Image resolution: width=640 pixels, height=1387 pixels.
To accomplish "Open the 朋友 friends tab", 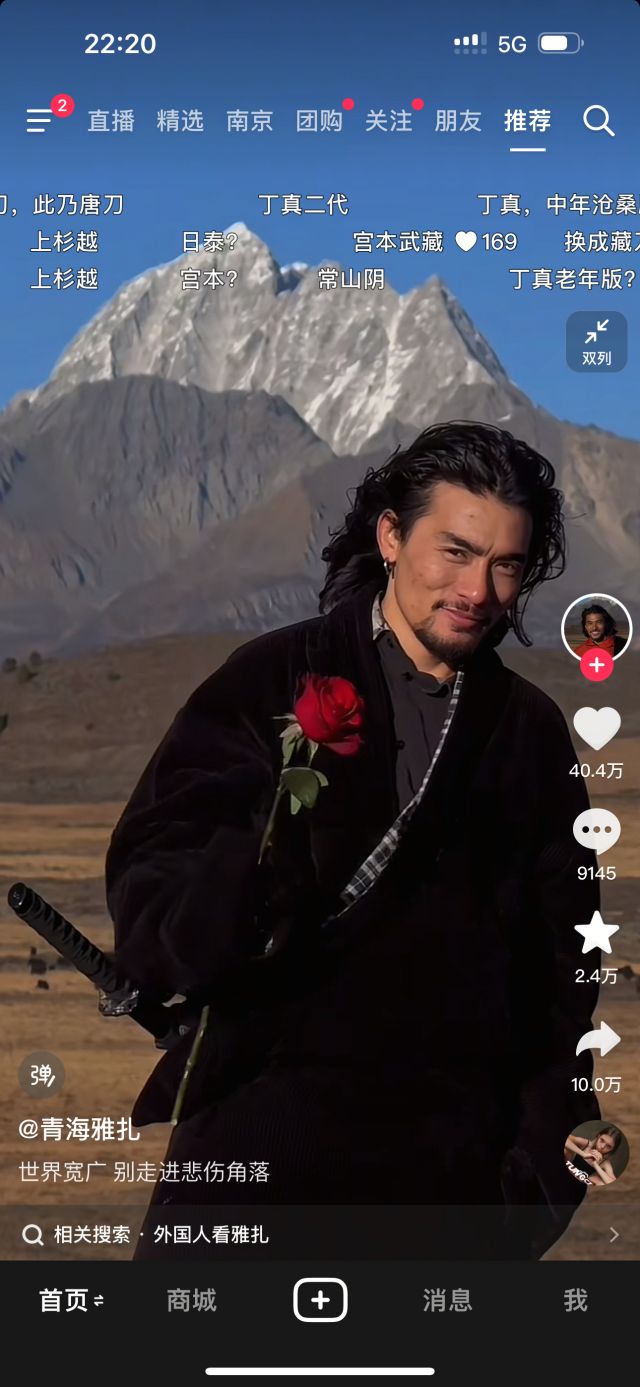I will click(458, 121).
